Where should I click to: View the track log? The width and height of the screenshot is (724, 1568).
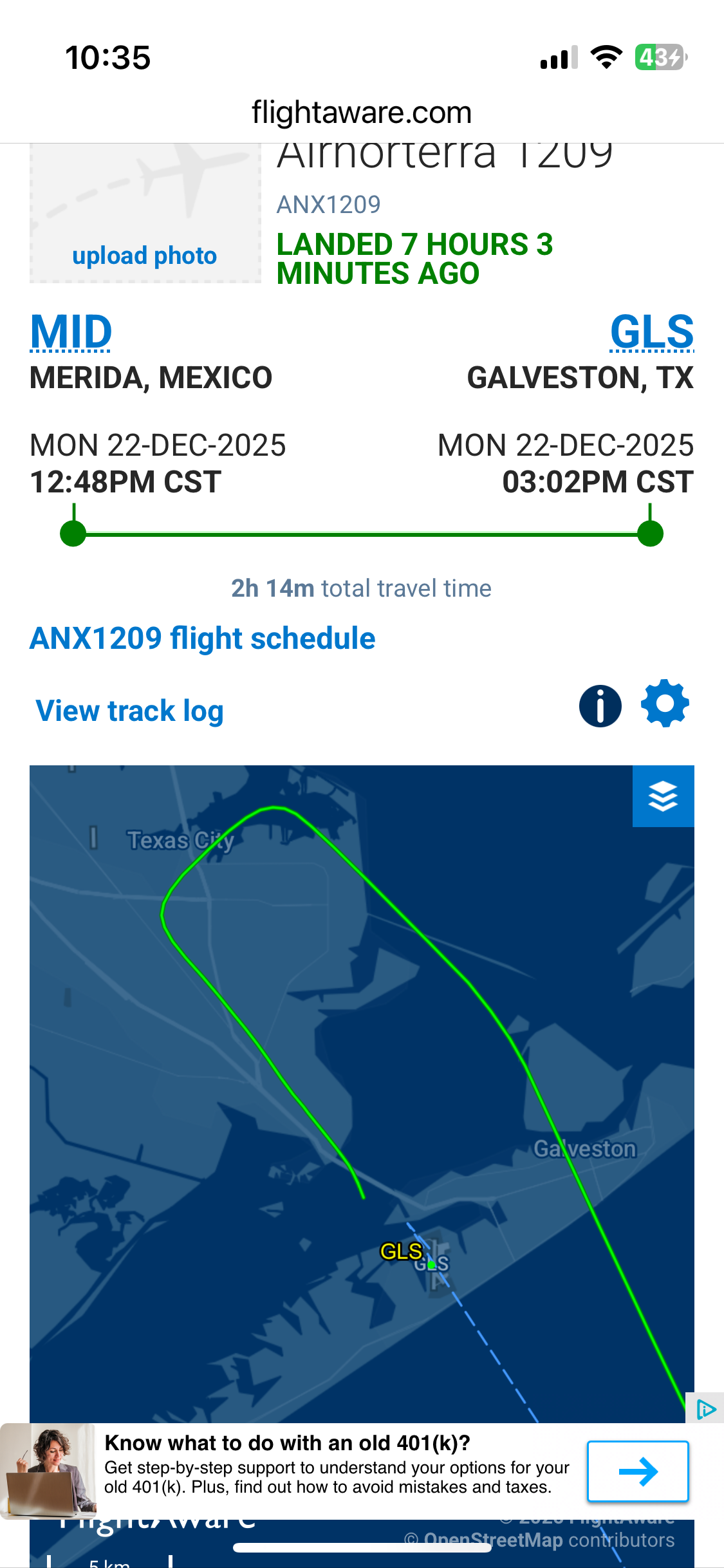pos(129,711)
